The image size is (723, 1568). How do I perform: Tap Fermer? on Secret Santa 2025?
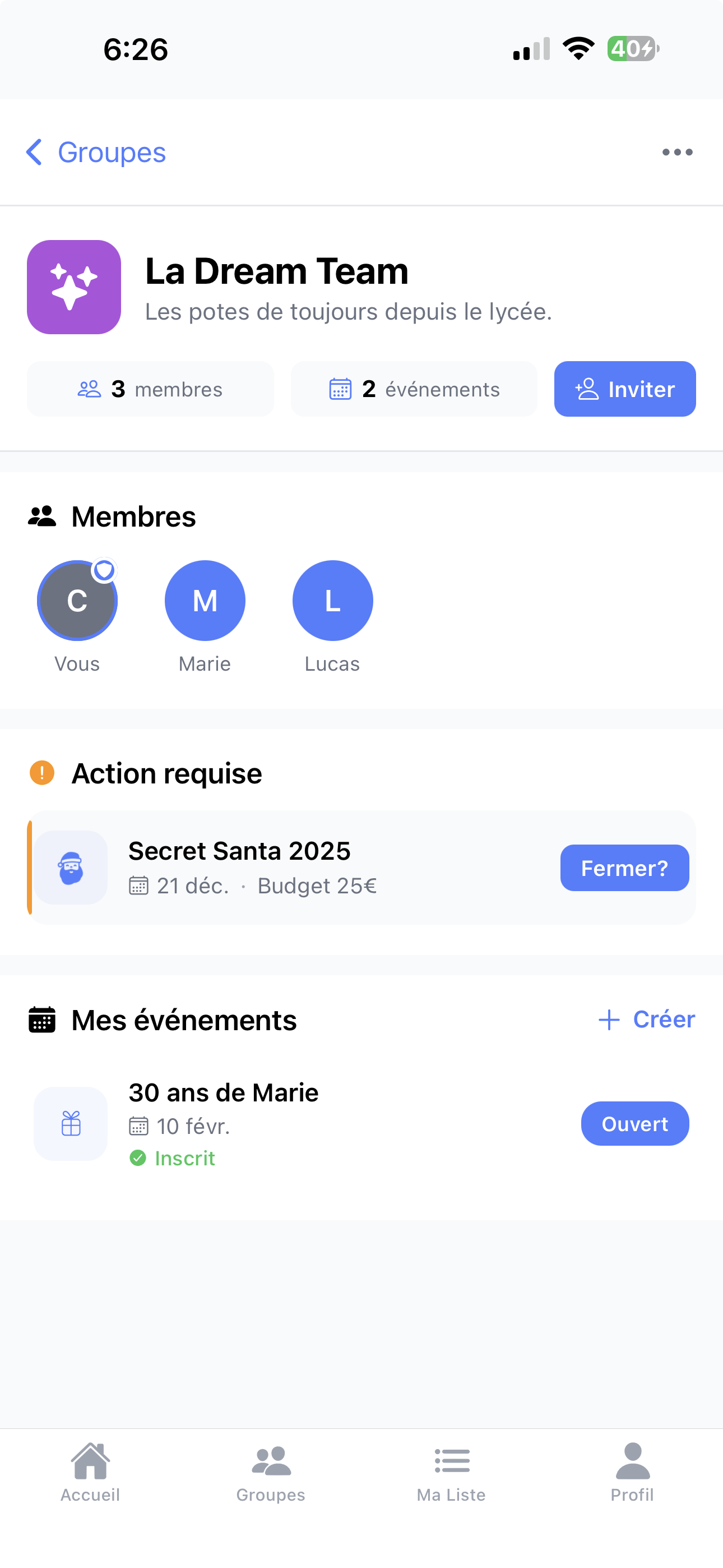(x=624, y=868)
